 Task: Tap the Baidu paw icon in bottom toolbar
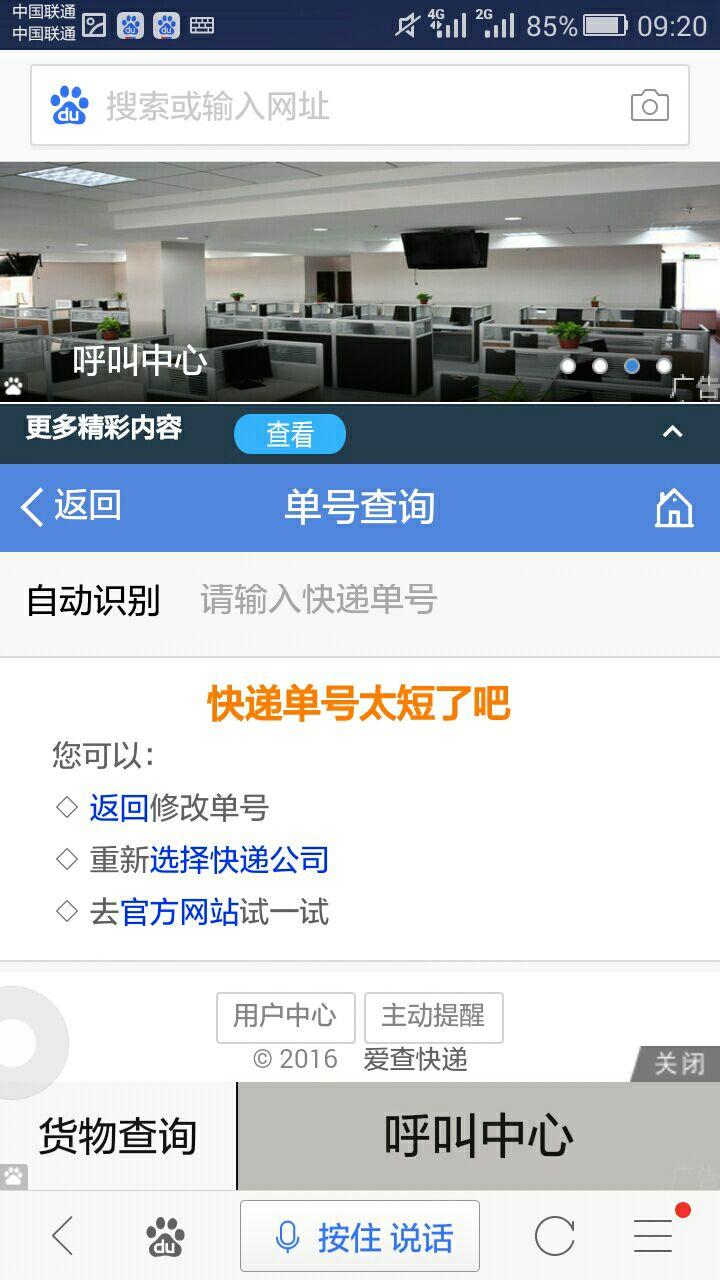(x=163, y=1238)
